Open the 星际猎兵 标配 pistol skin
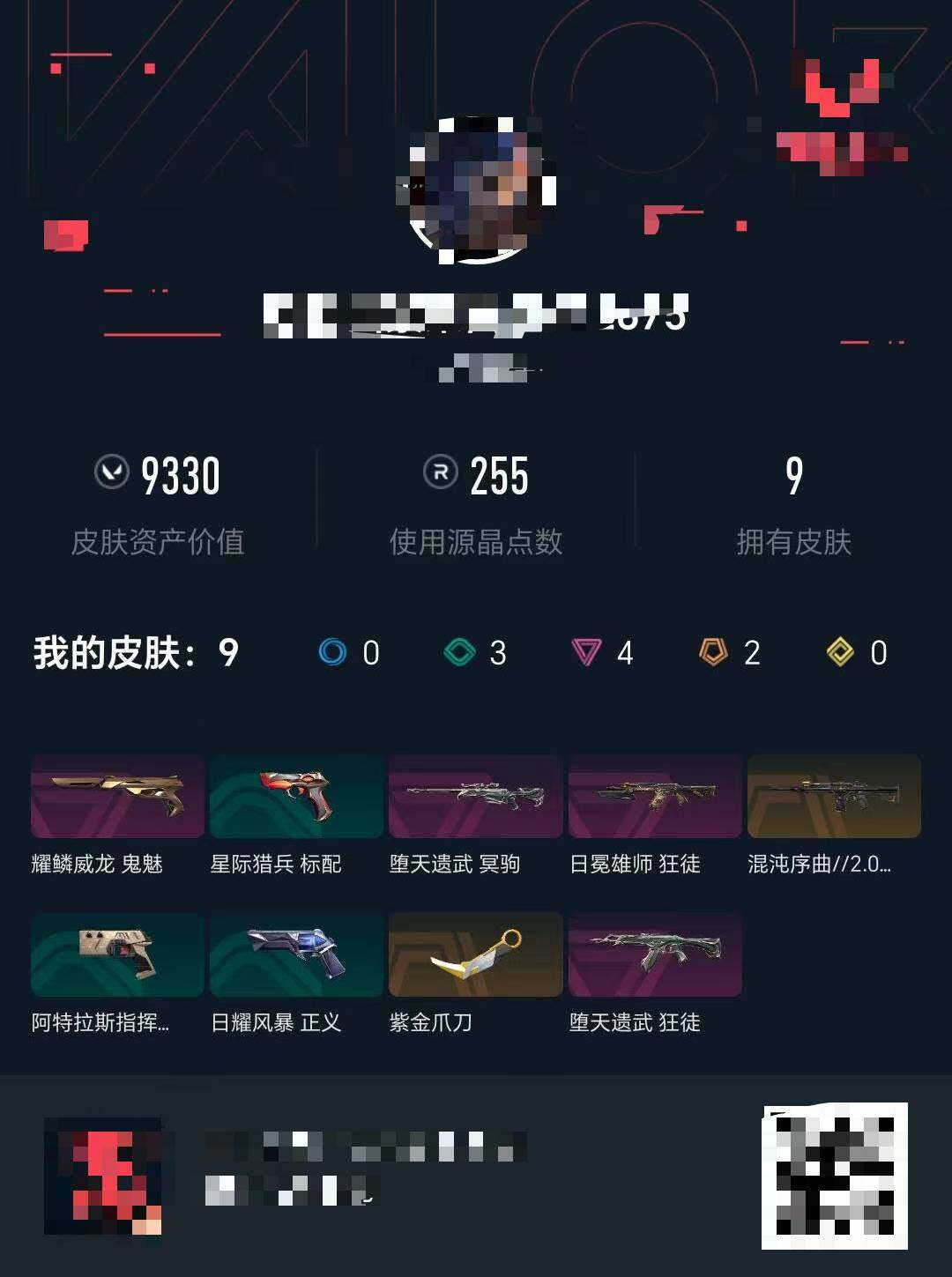 pyautogui.click(x=295, y=798)
